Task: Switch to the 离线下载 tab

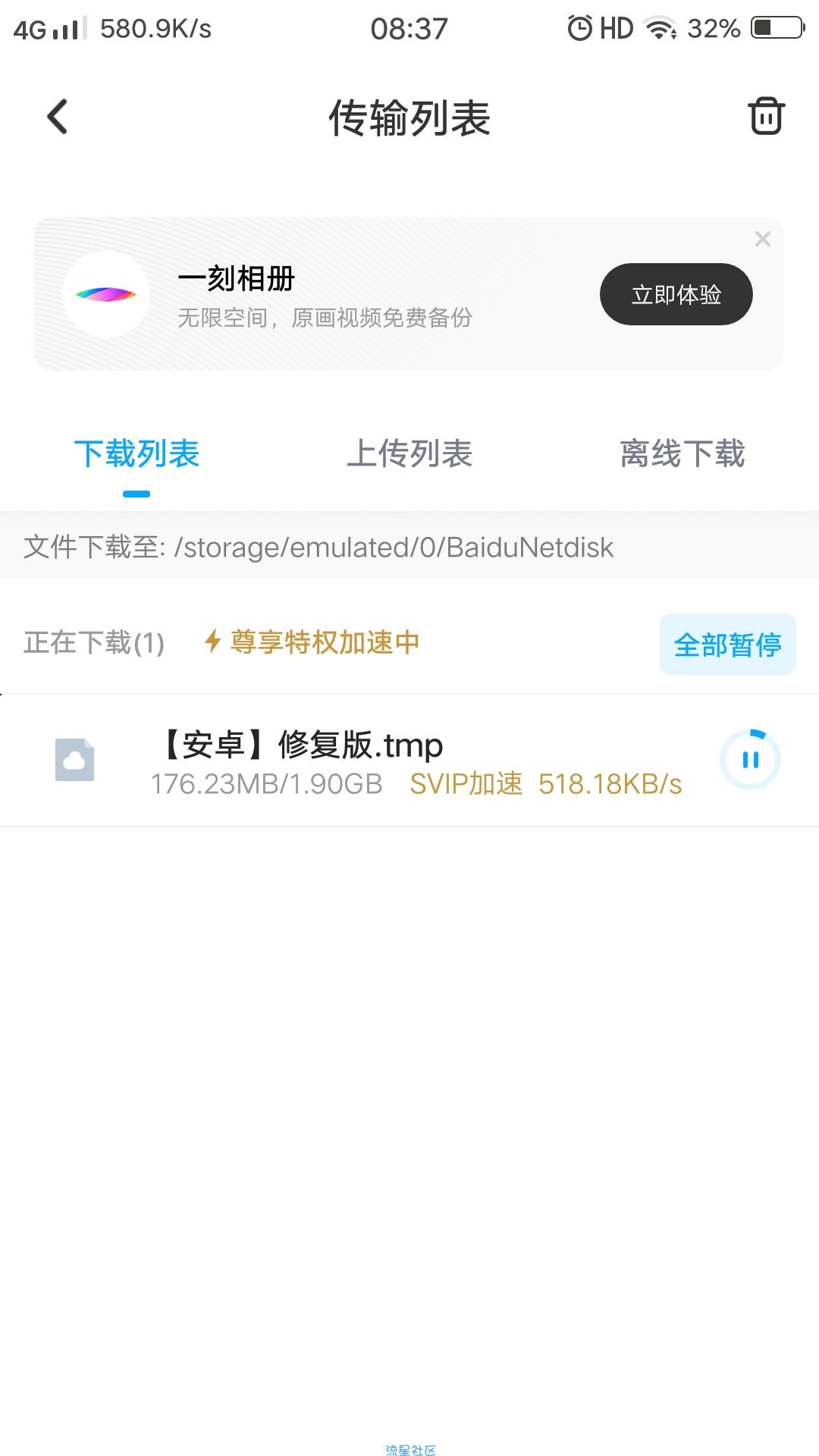Action: 682,454
